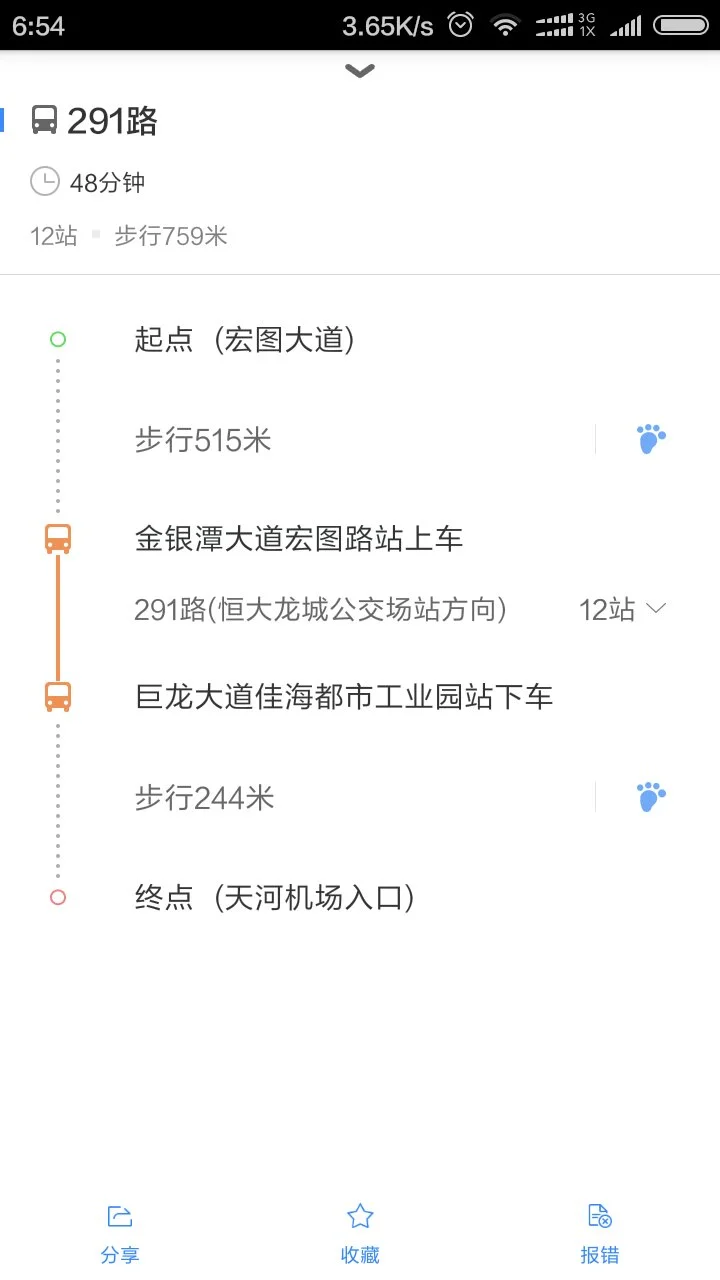The height and width of the screenshot is (1280, 720).
Task: Select the red destination circle
Action: click(x=57, y=897)
